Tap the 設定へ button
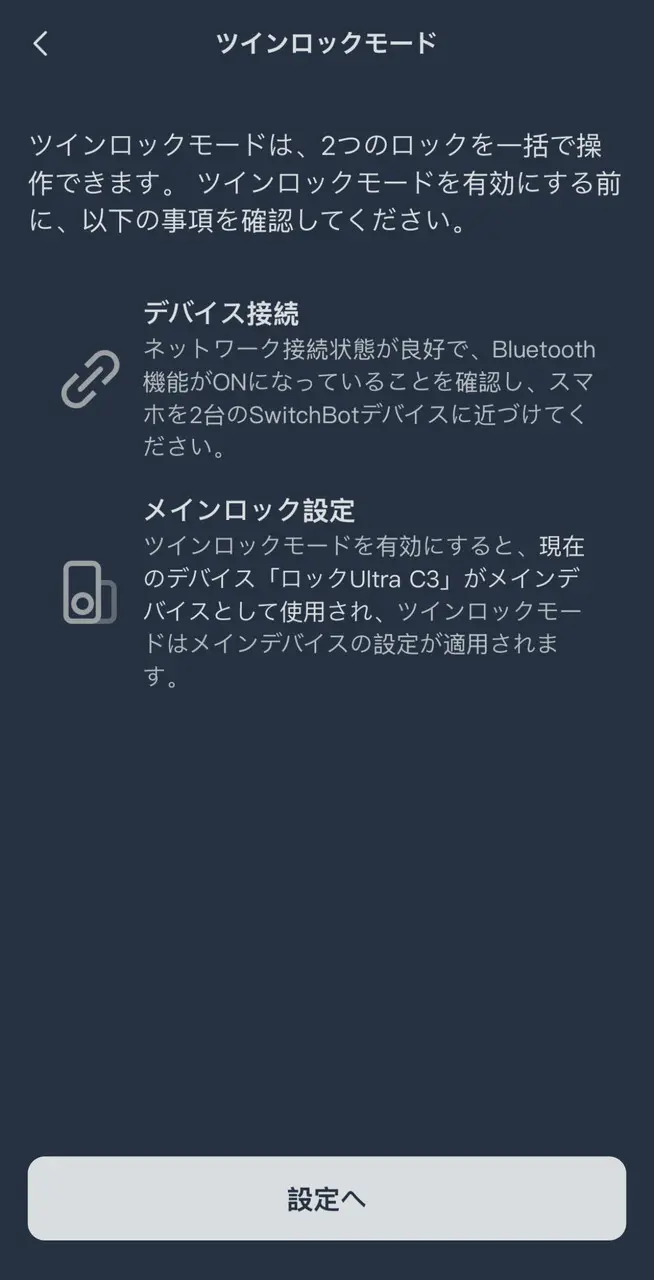The image size is (654, 1280). (327, 1199)
